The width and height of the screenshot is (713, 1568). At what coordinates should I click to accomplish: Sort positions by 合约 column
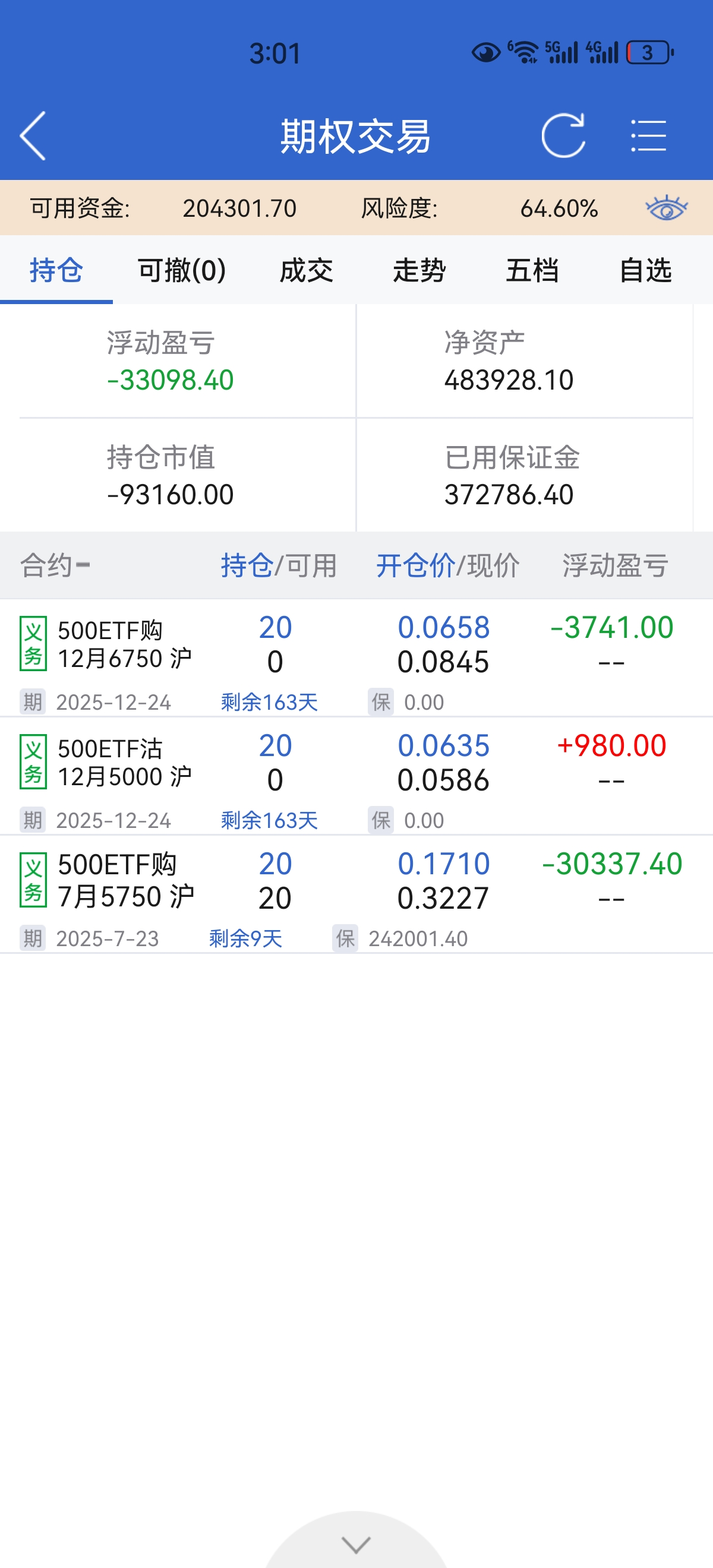tap(55, 565)
